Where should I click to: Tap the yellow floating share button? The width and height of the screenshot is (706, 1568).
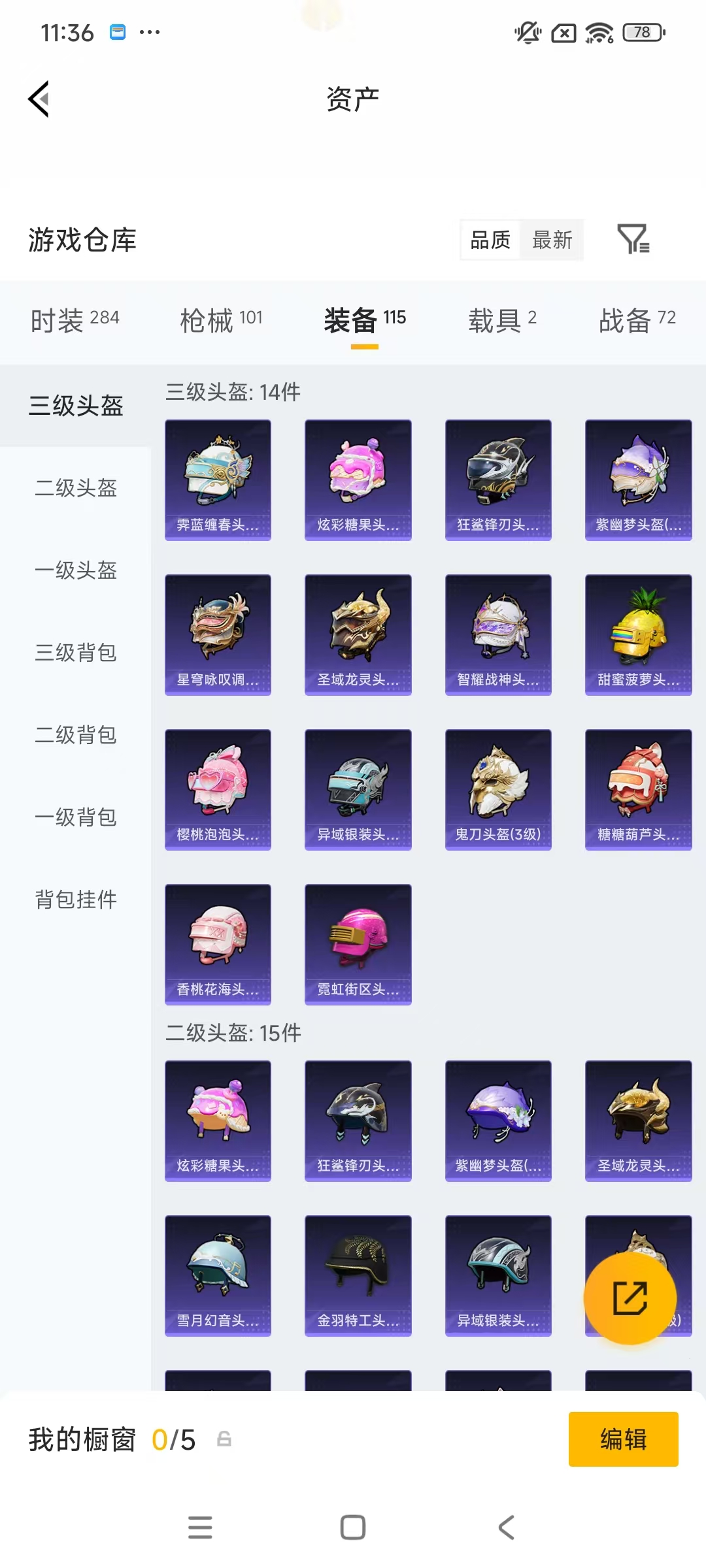pos(630,1298)
